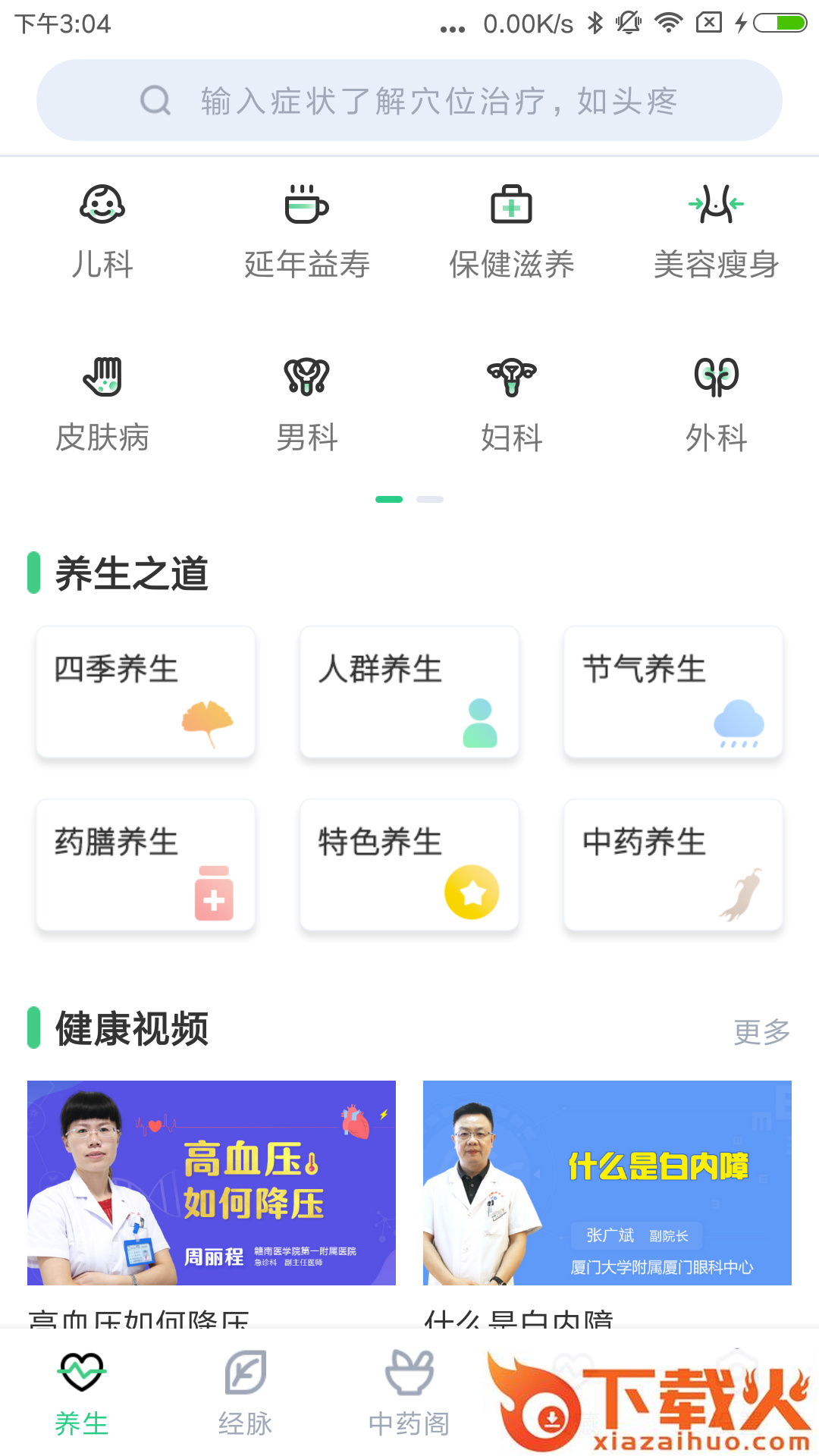Select the 特色养生 card
This screenshot has width=819, height=1456.
click(409, 864)
